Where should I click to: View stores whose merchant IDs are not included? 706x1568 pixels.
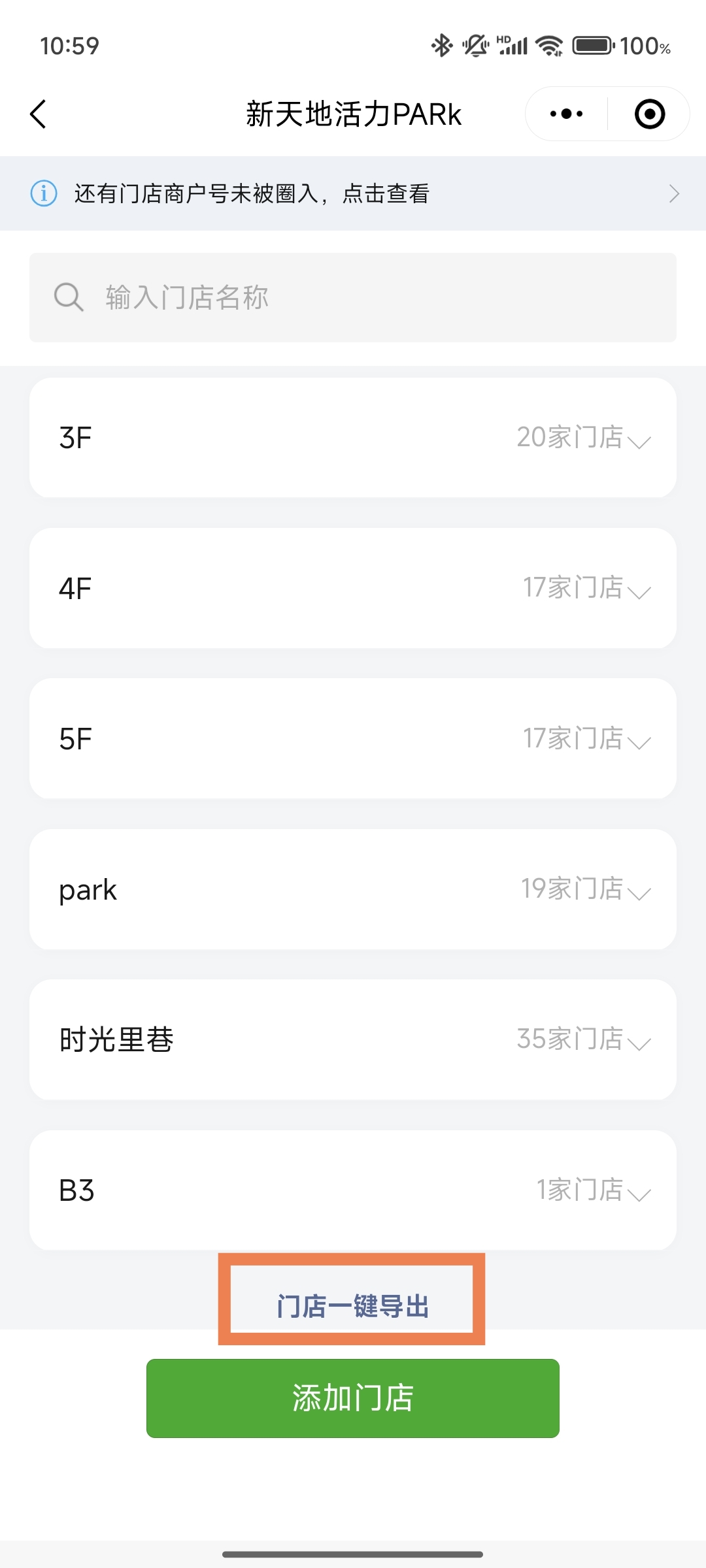(353, 193)
